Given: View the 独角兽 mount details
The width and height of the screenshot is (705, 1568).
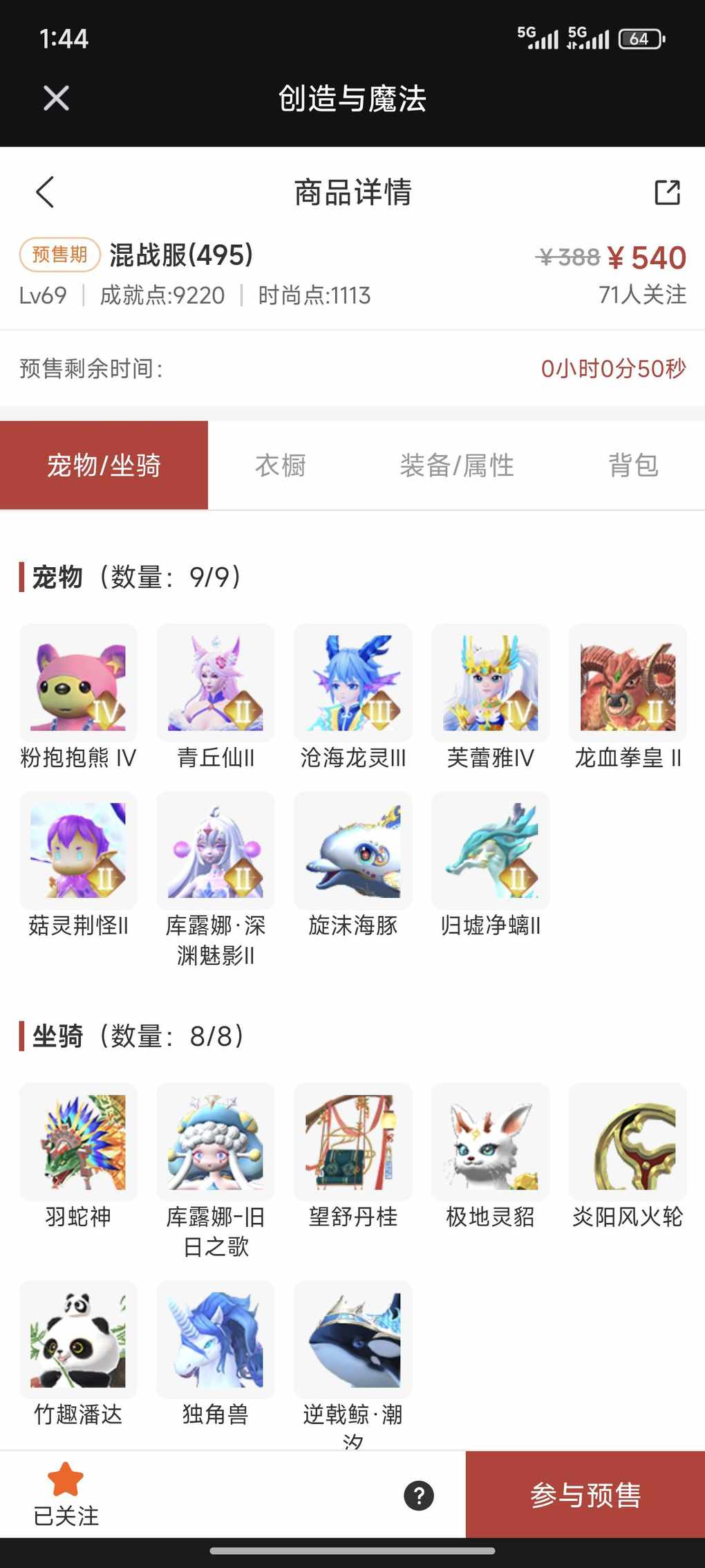Looking at the screenshot, I should (x=216, y=1340).
